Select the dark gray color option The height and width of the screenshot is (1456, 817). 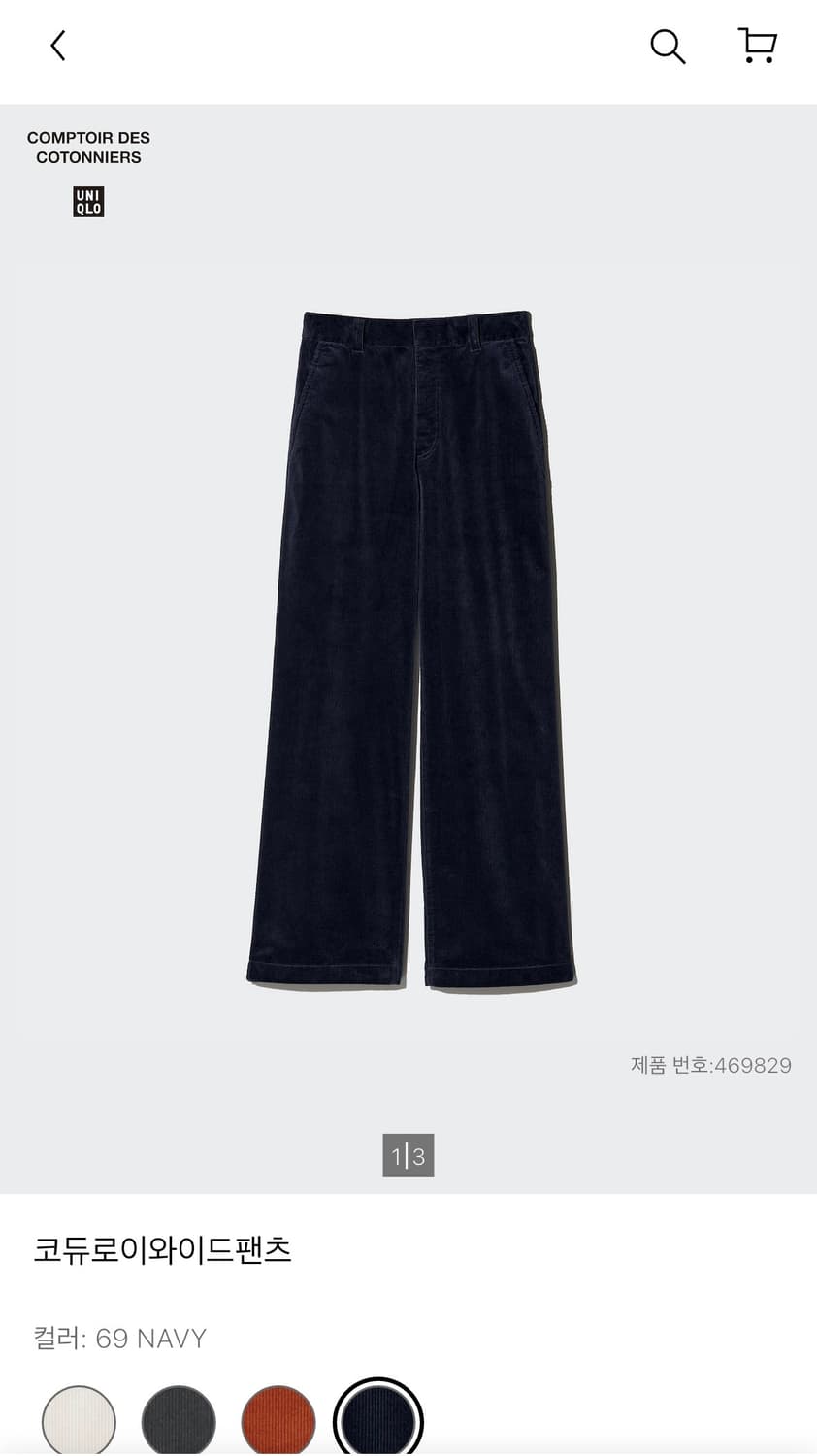pyautogui.click(x=178, y=1420)
